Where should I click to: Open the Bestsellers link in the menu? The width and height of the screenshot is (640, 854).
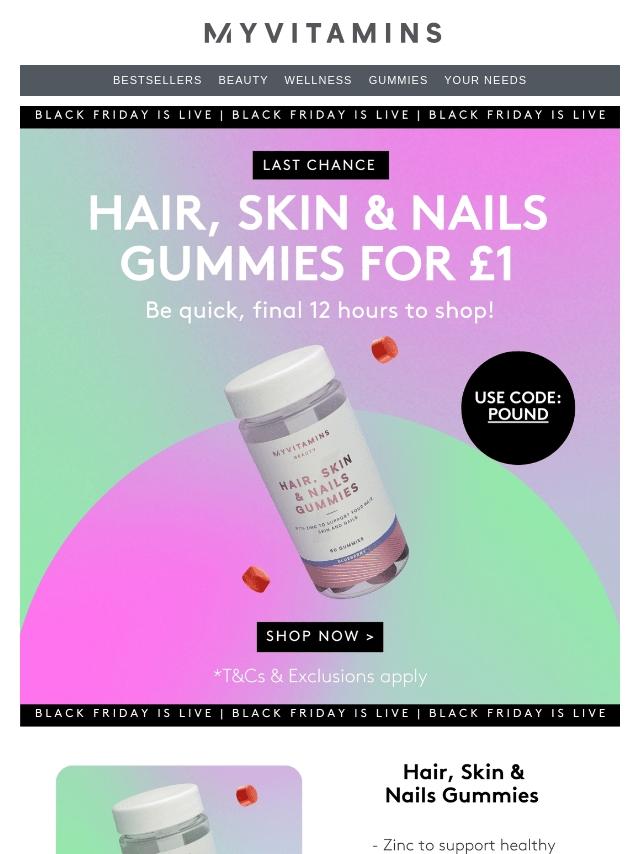(x=157, y=80)
